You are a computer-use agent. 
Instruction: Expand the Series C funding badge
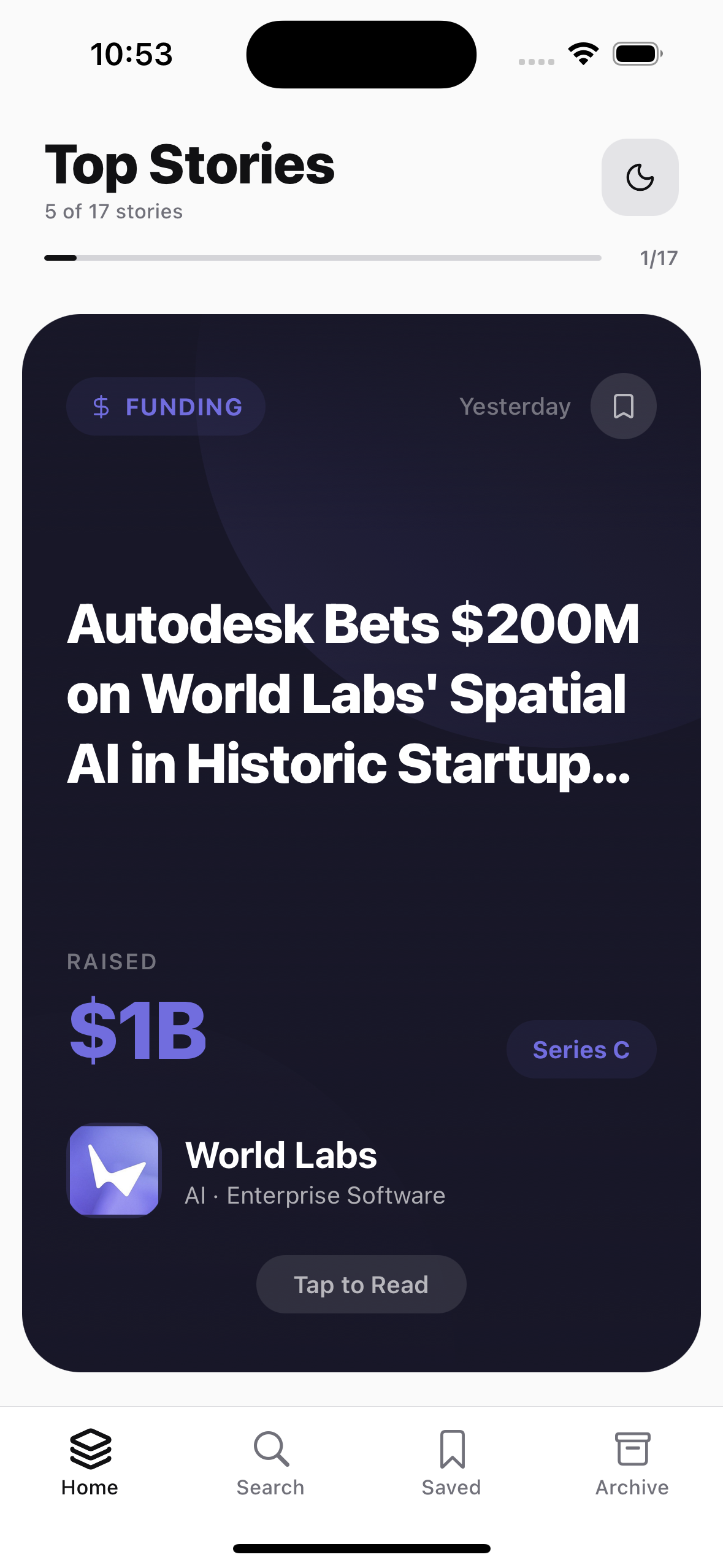click(x=581, y=1049)
